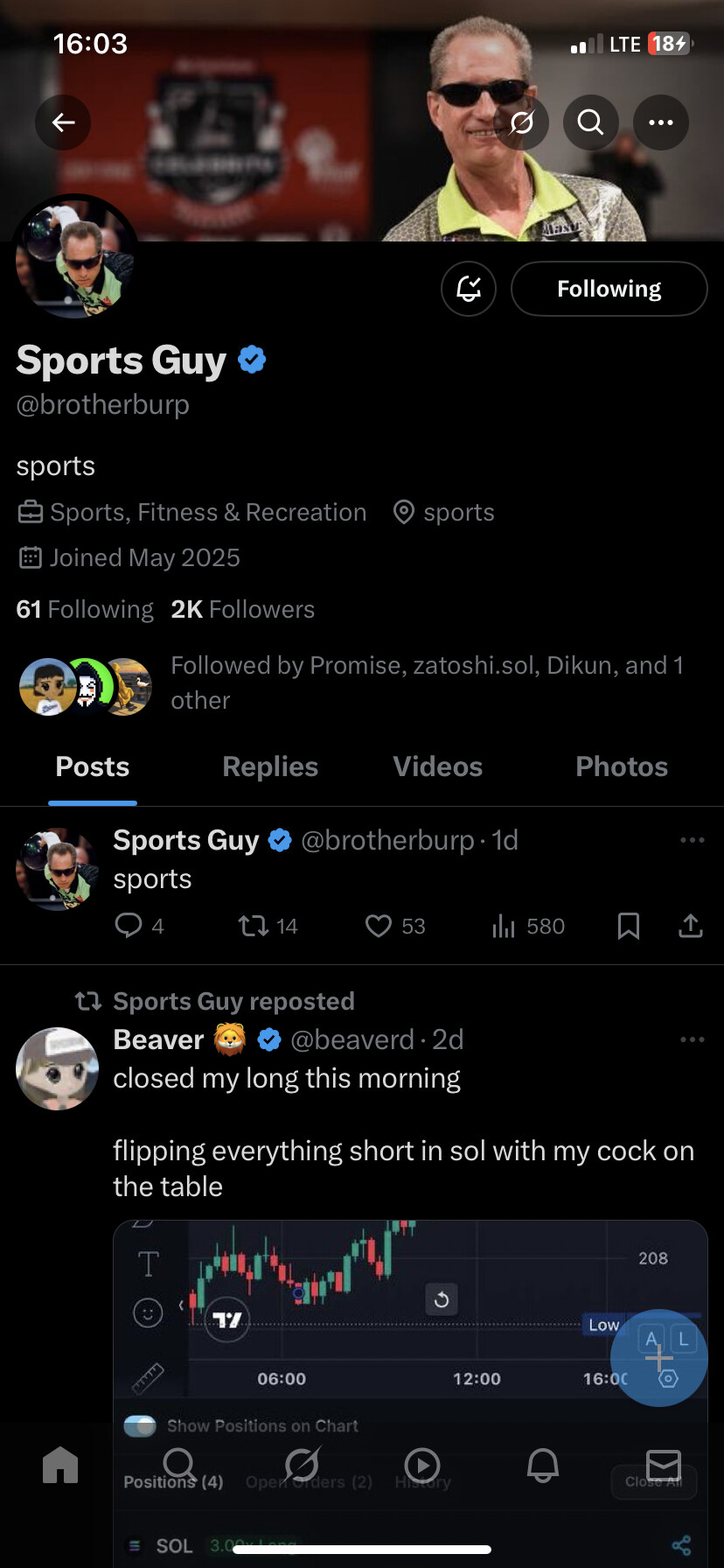The image size is (724, 1568).
Task: Open the Messages tab
Action: (663, 1465)
